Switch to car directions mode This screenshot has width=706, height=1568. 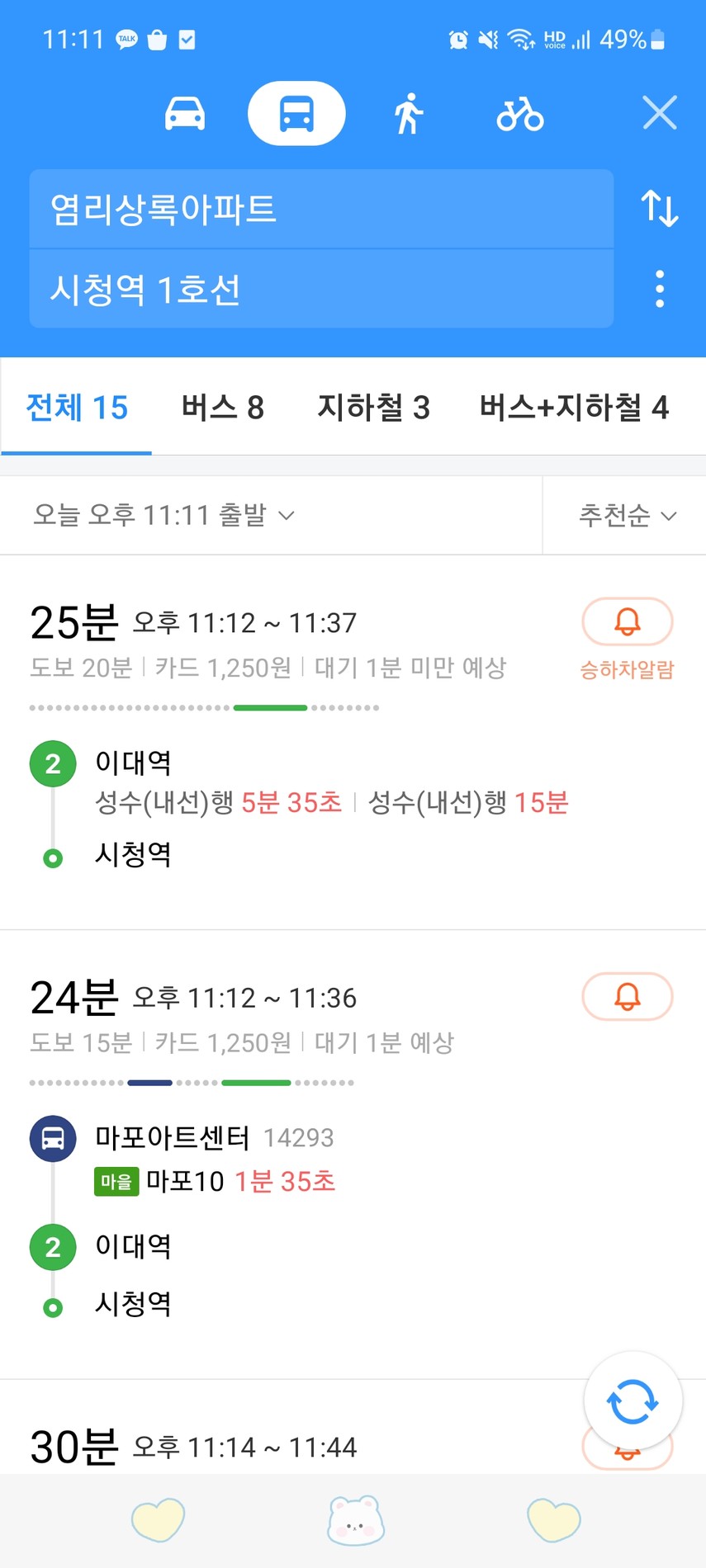[x=185, y=114]
